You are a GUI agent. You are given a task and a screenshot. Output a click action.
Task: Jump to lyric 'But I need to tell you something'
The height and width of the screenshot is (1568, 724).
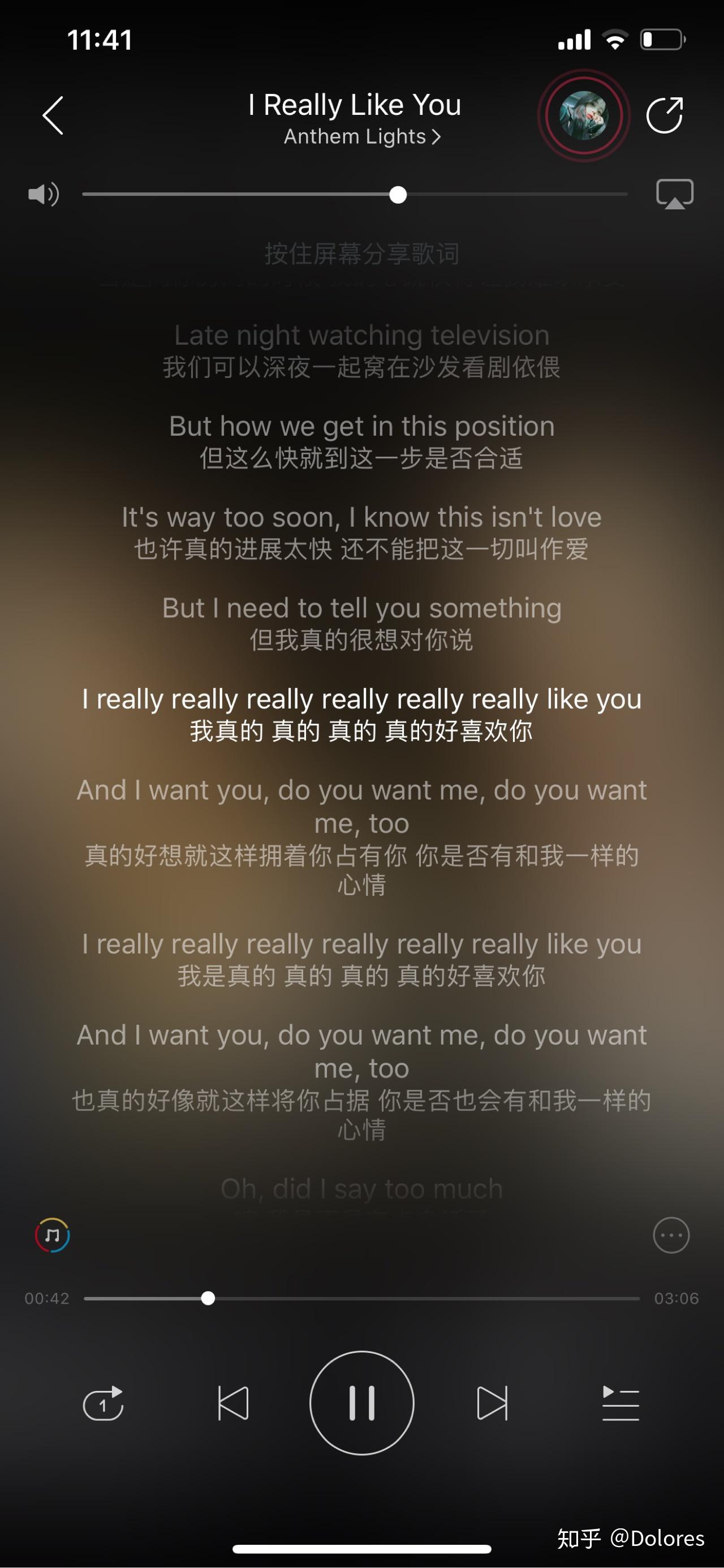361,609
